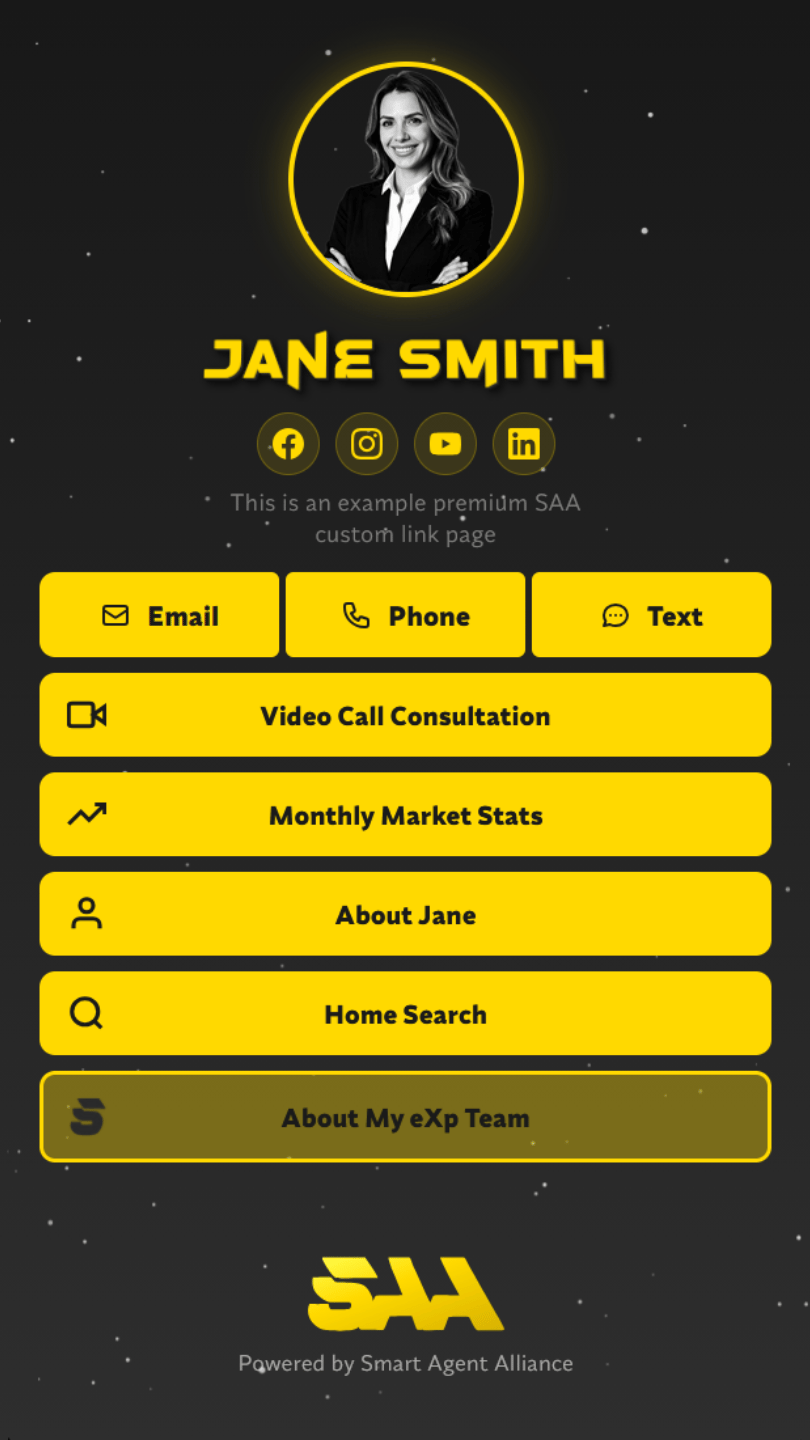Open About My eXp Team

coord(405,1117)
